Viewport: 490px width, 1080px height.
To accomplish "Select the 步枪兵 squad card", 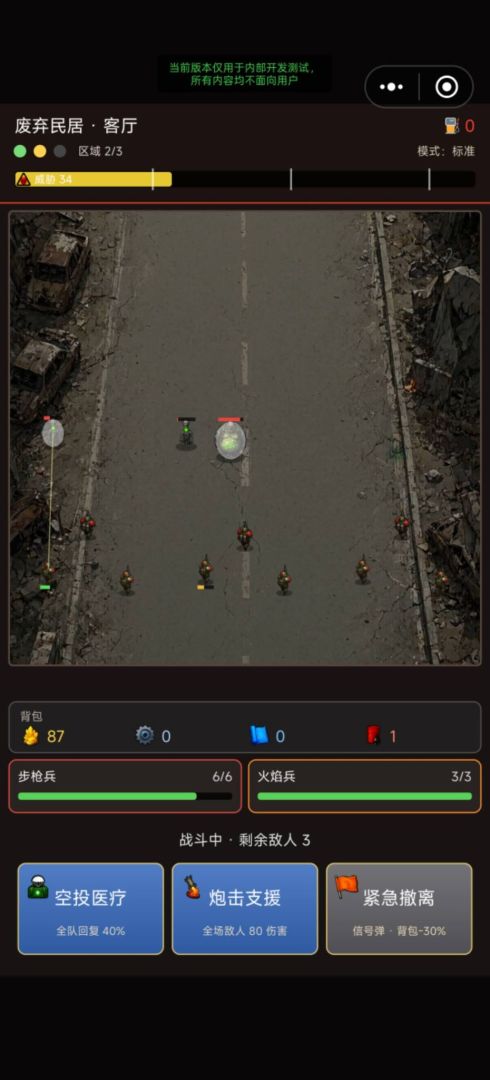I will click(x=125, y=786).
